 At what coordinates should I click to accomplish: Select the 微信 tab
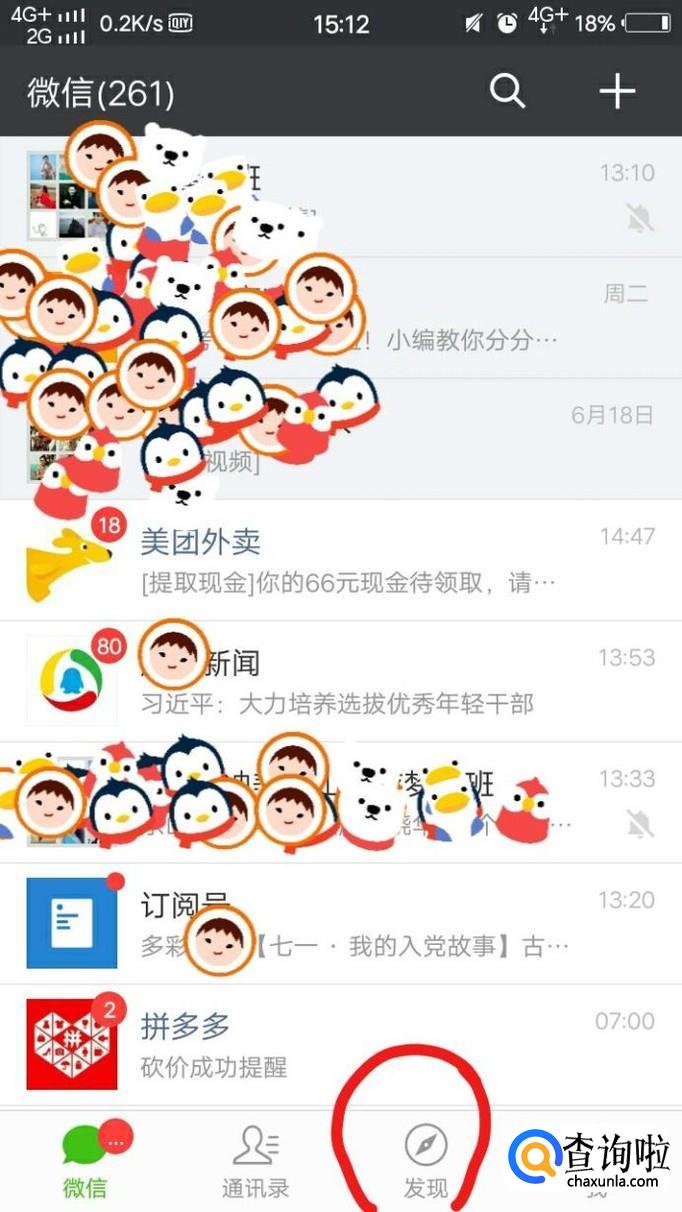point(85,1162)
